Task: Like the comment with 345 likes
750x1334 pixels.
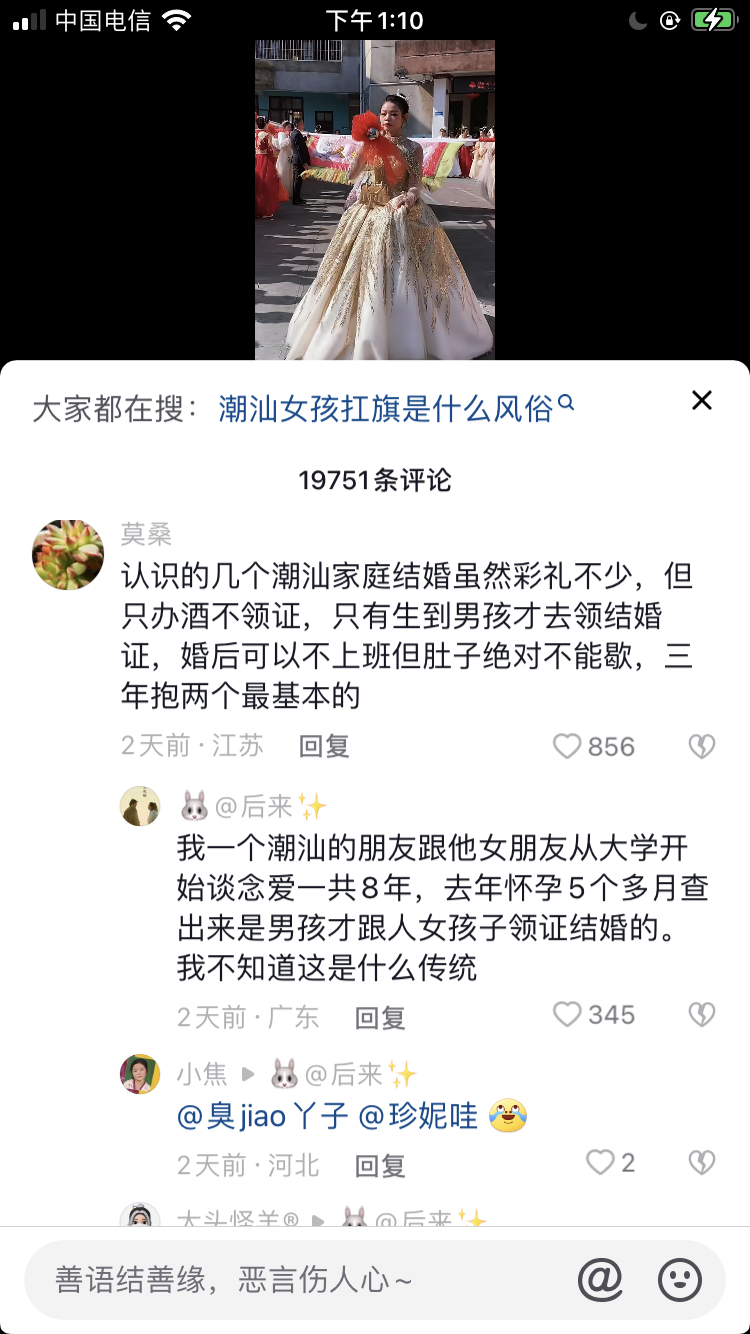Action: click(x=568, y=1015)
